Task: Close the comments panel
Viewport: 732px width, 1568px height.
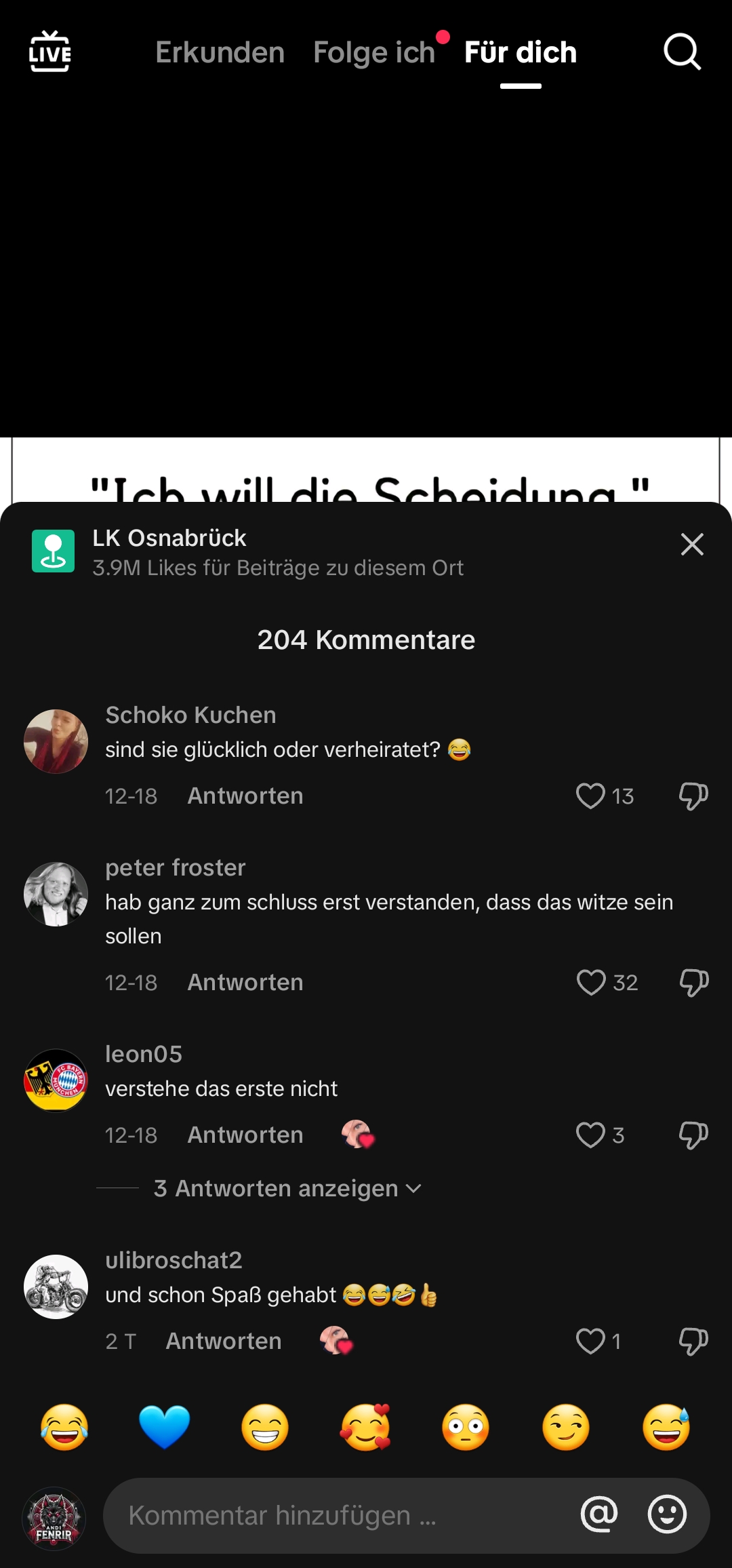Action: (692, 544)
